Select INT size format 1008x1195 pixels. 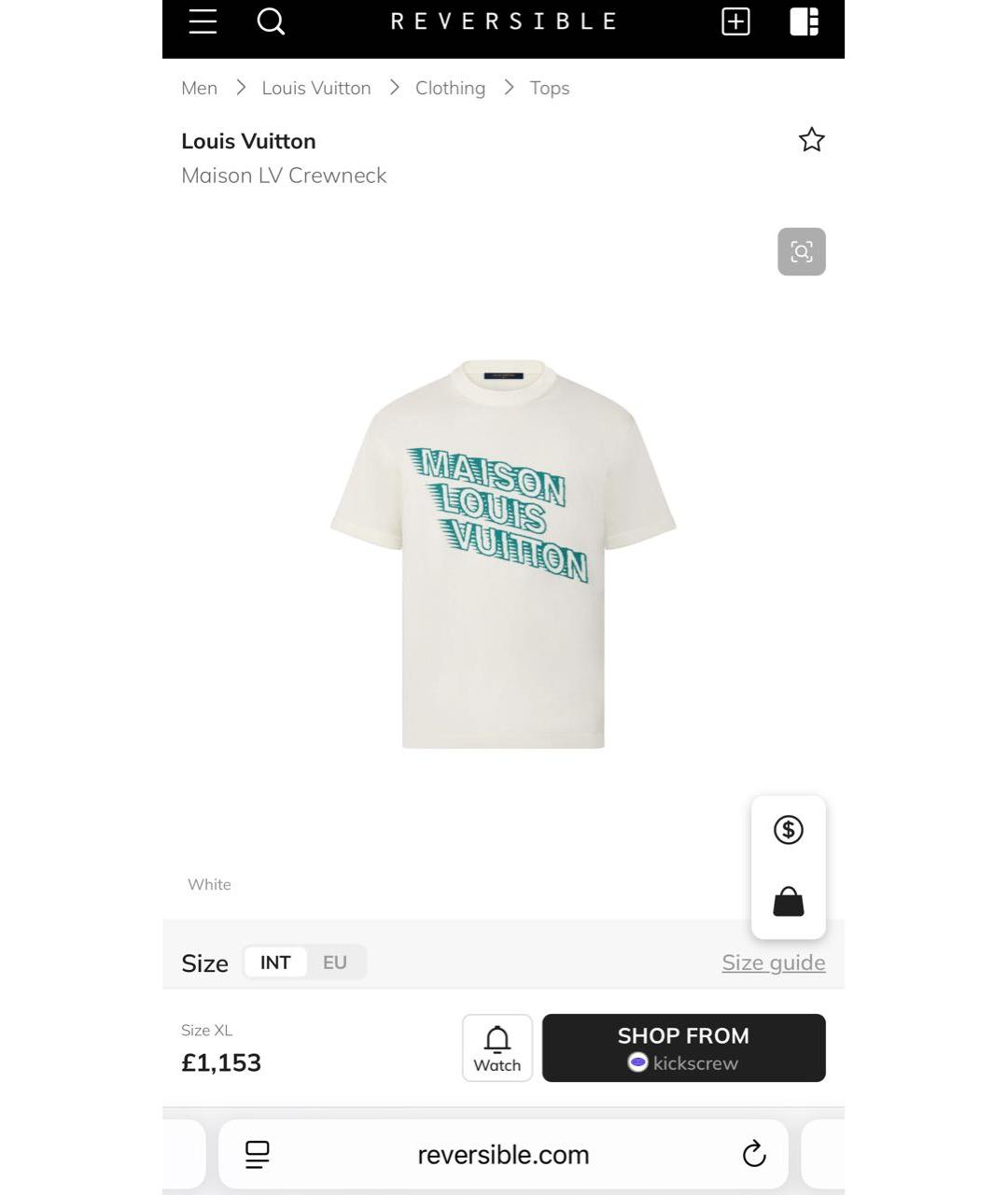pos(275,963)
